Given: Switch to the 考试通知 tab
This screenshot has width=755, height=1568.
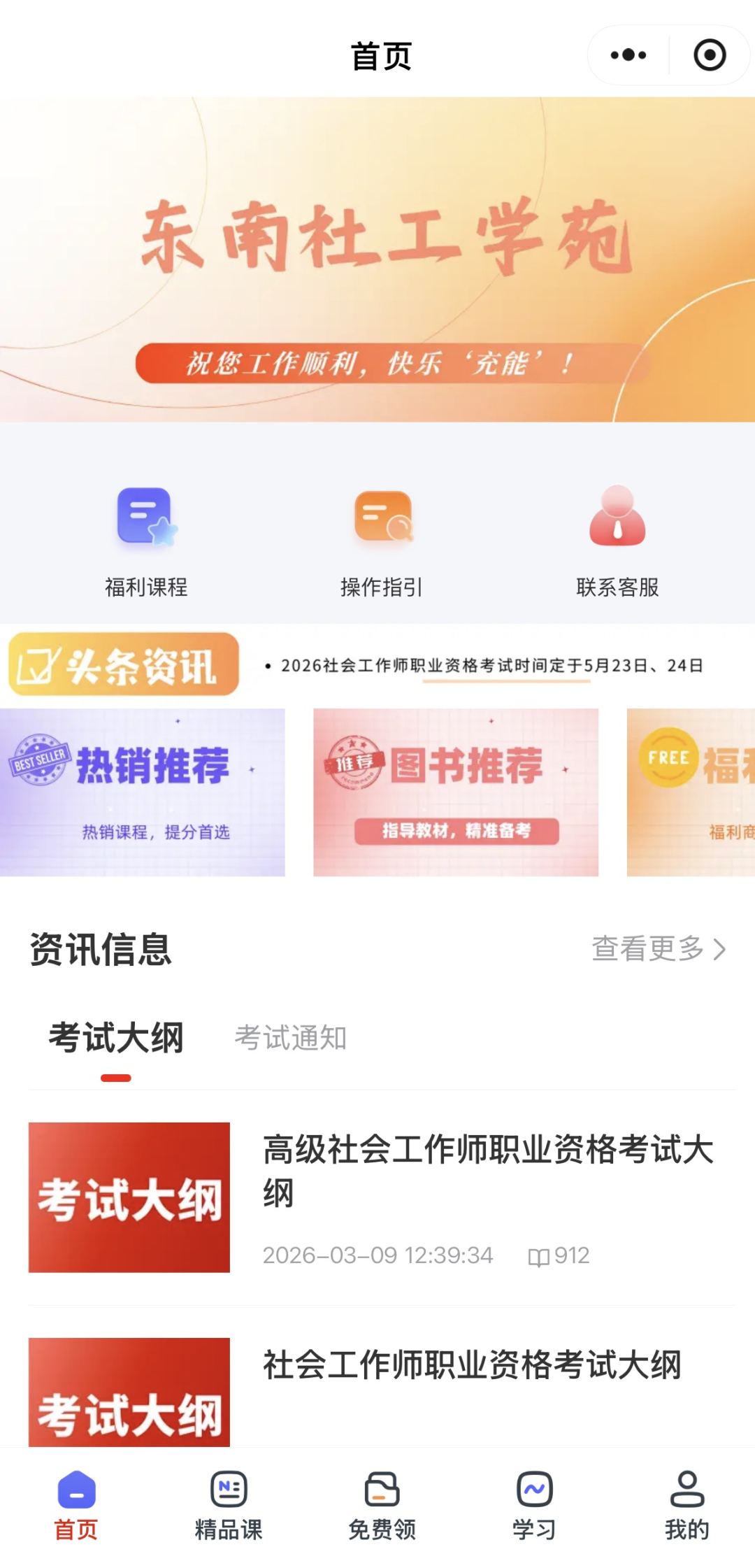Looking at the screenshot, I should tap(291, 1038).
